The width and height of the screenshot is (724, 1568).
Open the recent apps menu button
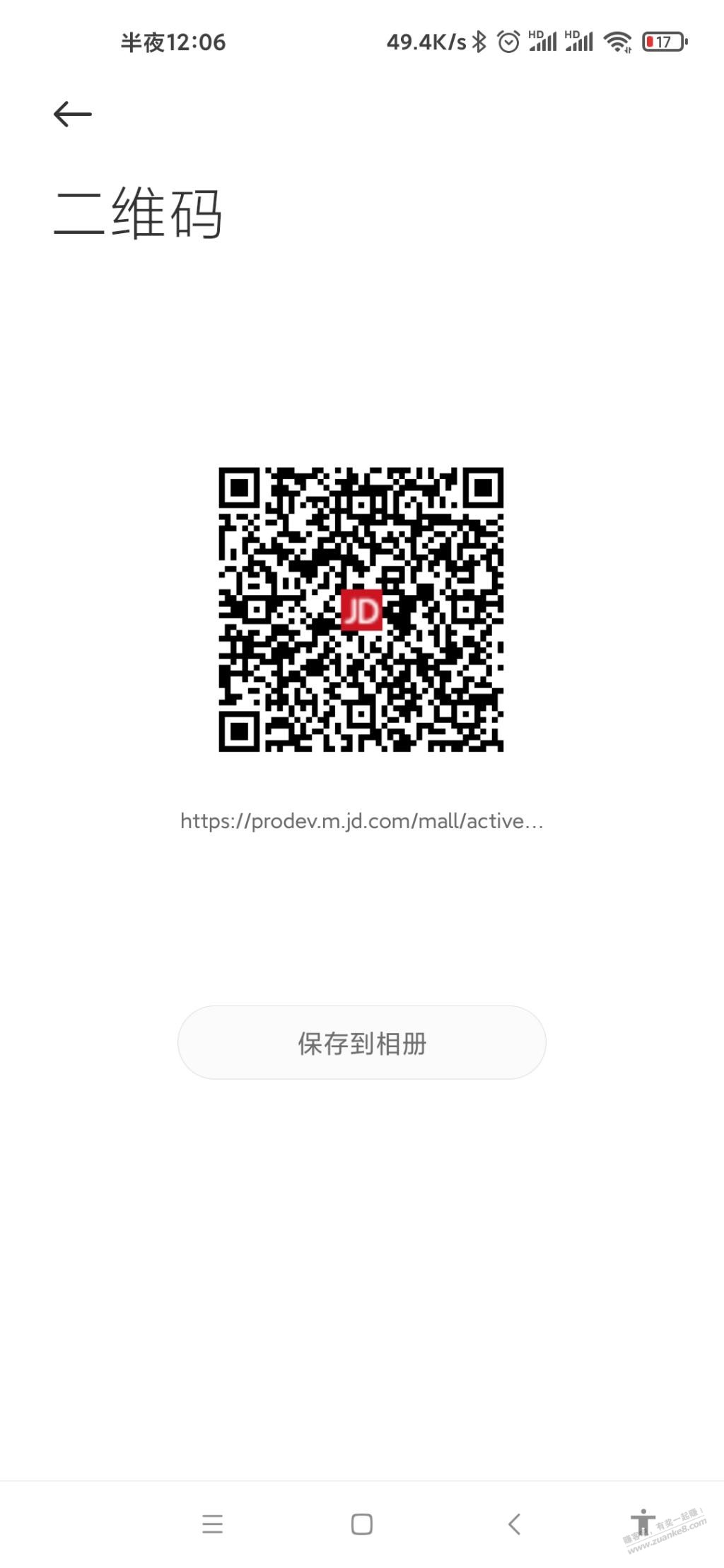(212, 1523)
